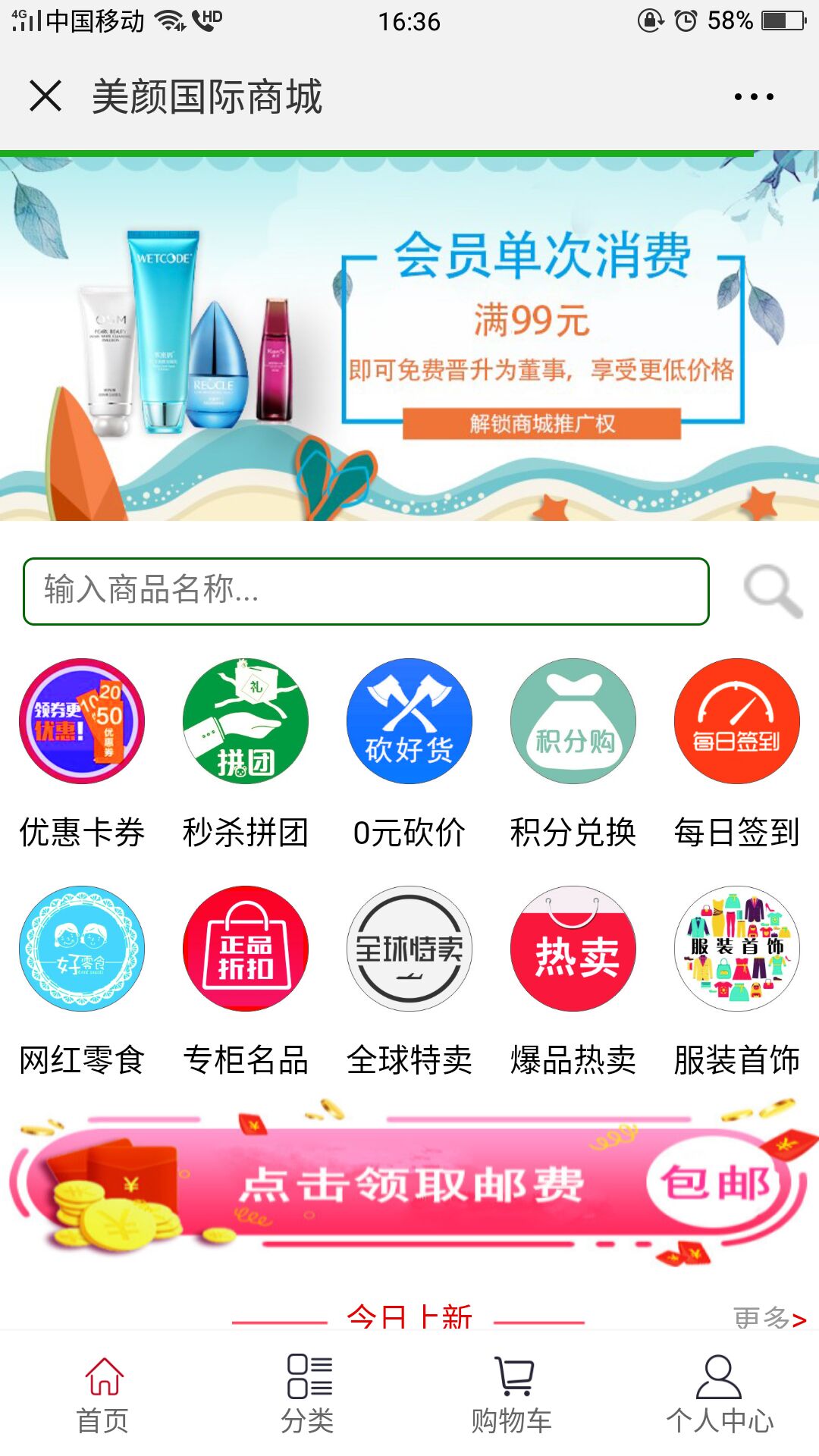
Task: Open 爆品热卖 hot sellers
Action: 573,949
